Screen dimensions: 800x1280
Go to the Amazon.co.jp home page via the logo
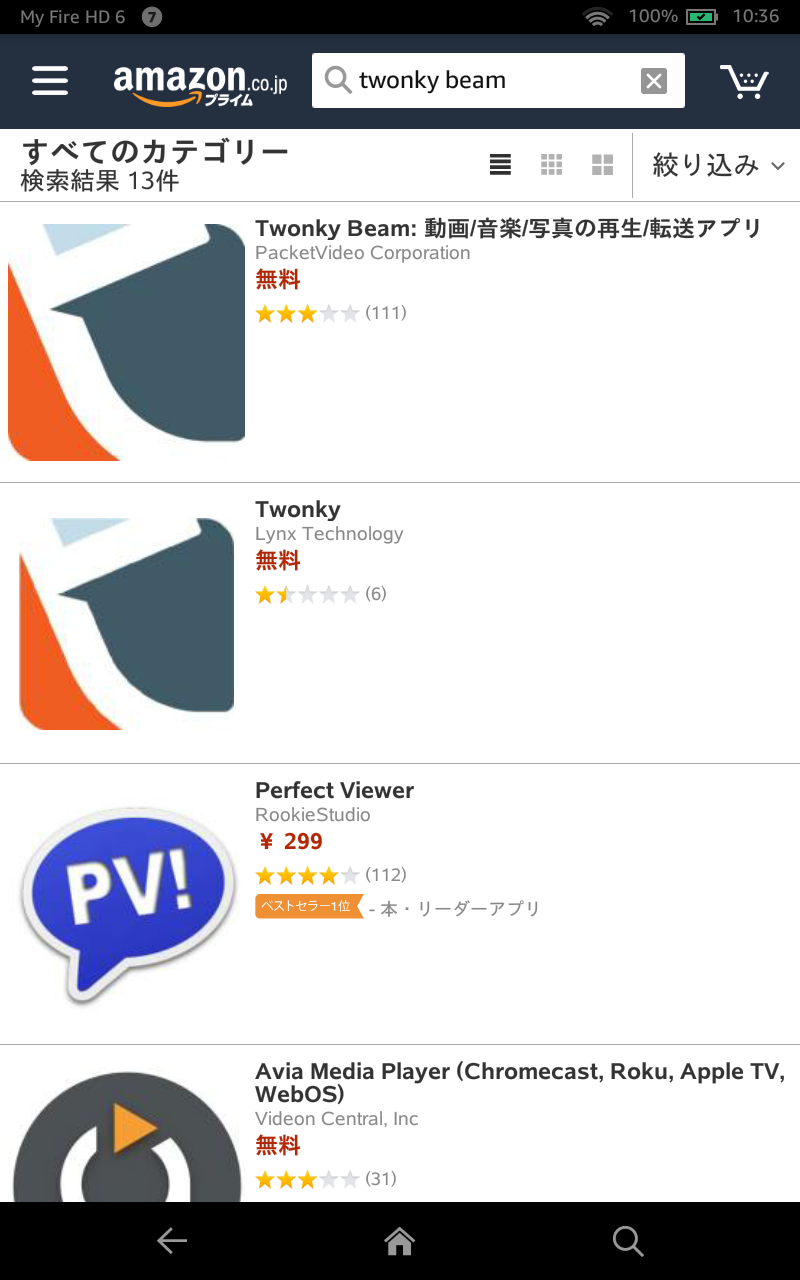coord(200,84)
